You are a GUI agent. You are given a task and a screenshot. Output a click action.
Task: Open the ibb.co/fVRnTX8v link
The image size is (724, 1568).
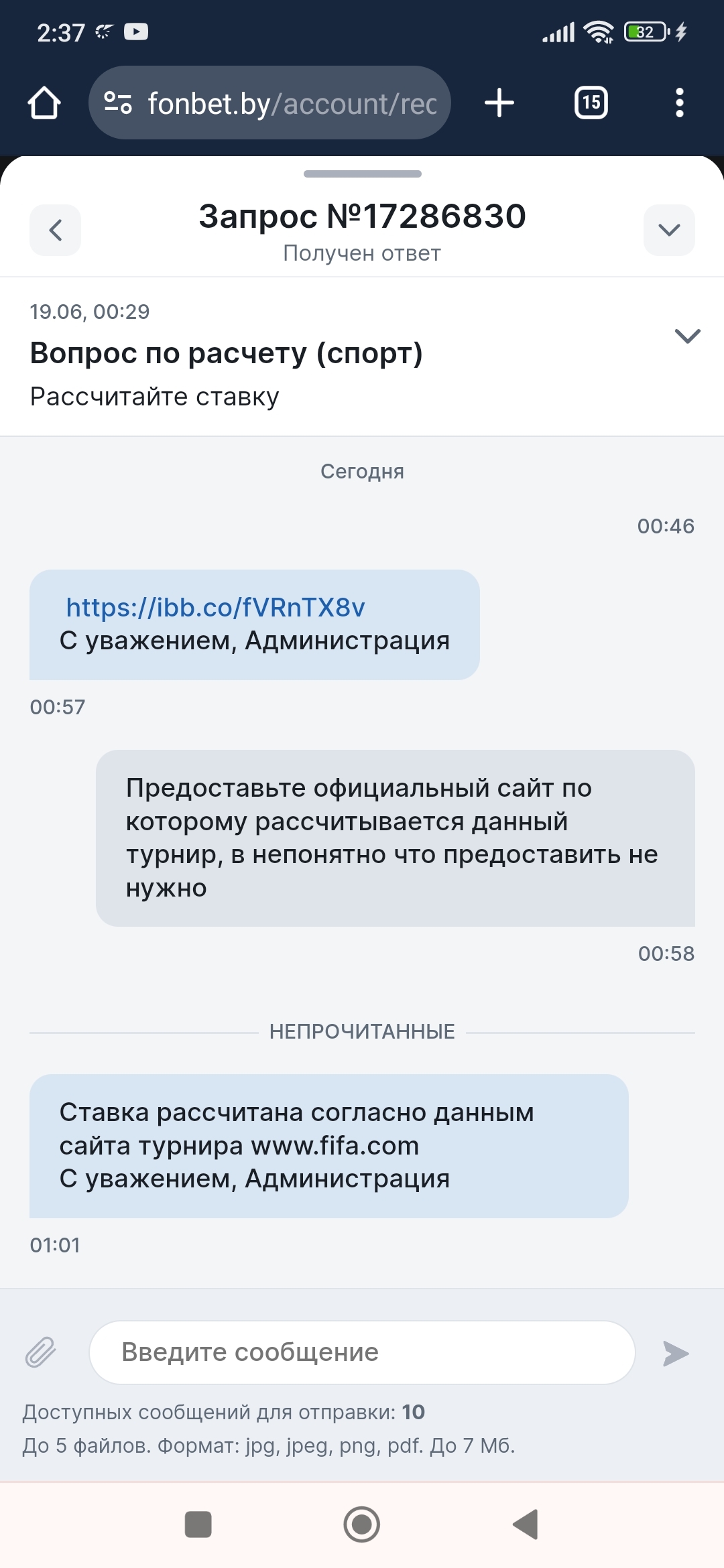pyautogui.click(x=215, y=607)
